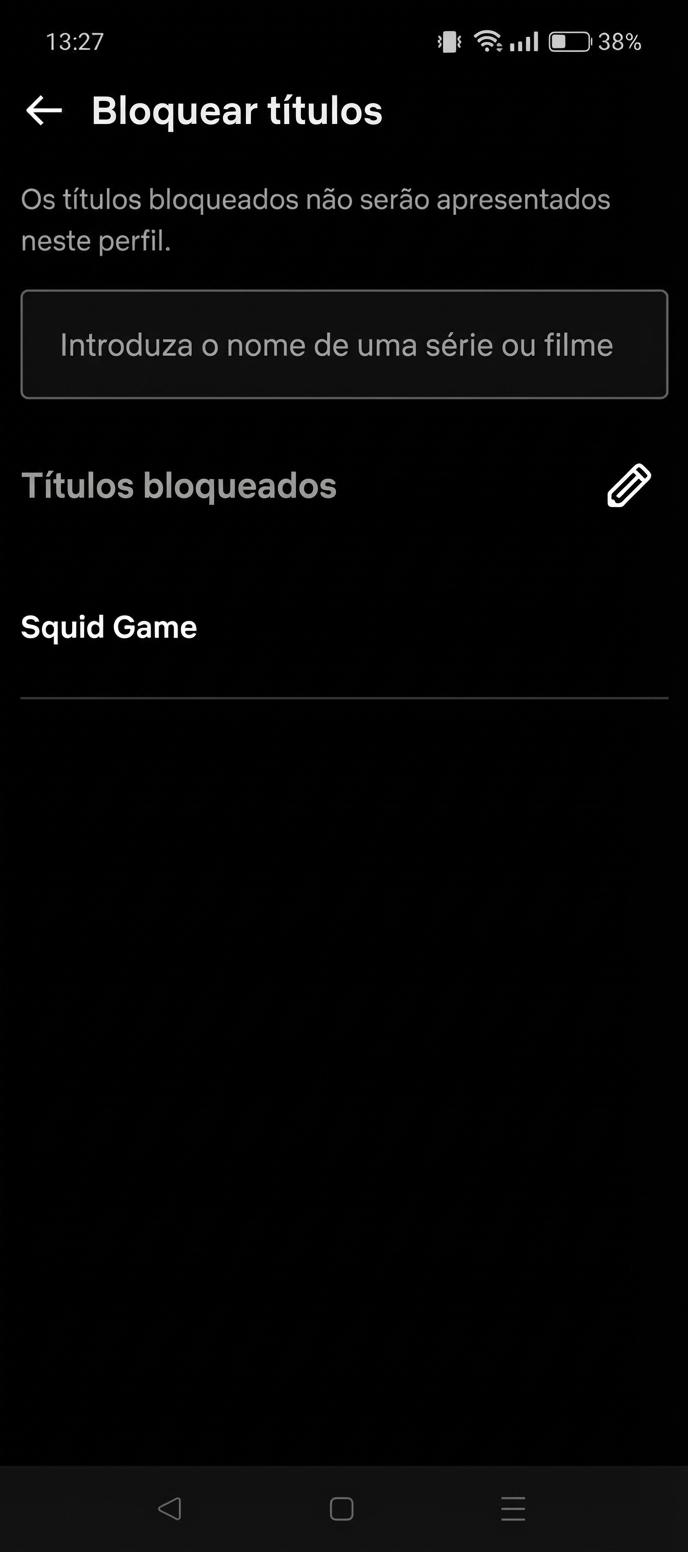
Task: Open recent apps from the navigation bar
Action: pyautogui.click(x=513, y=1509)
